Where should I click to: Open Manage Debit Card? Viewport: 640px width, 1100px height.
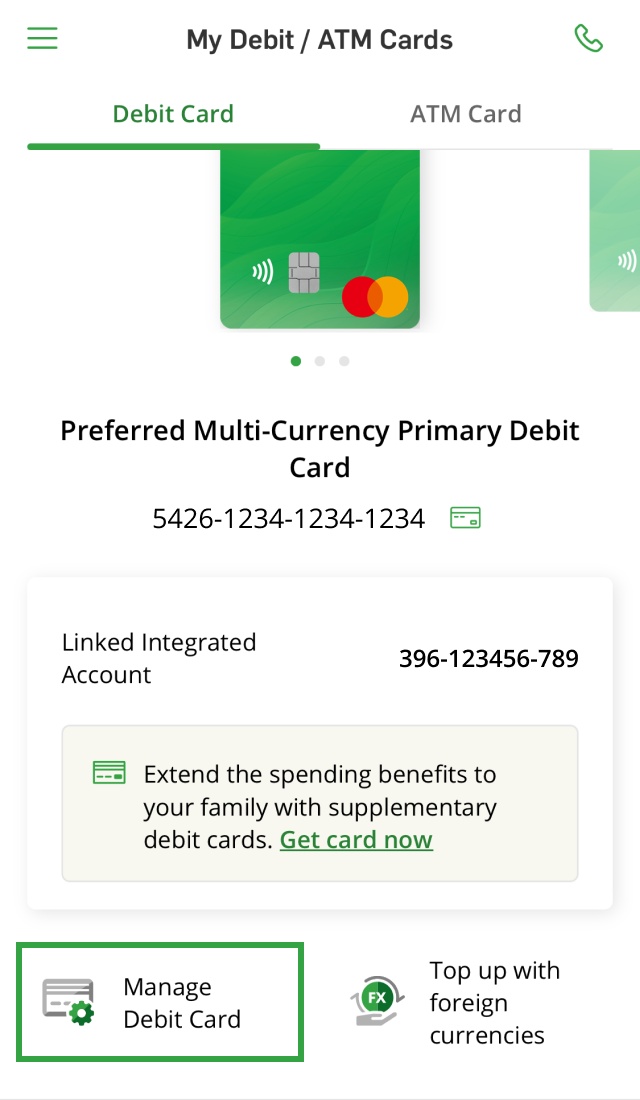tap(160, 1003)
